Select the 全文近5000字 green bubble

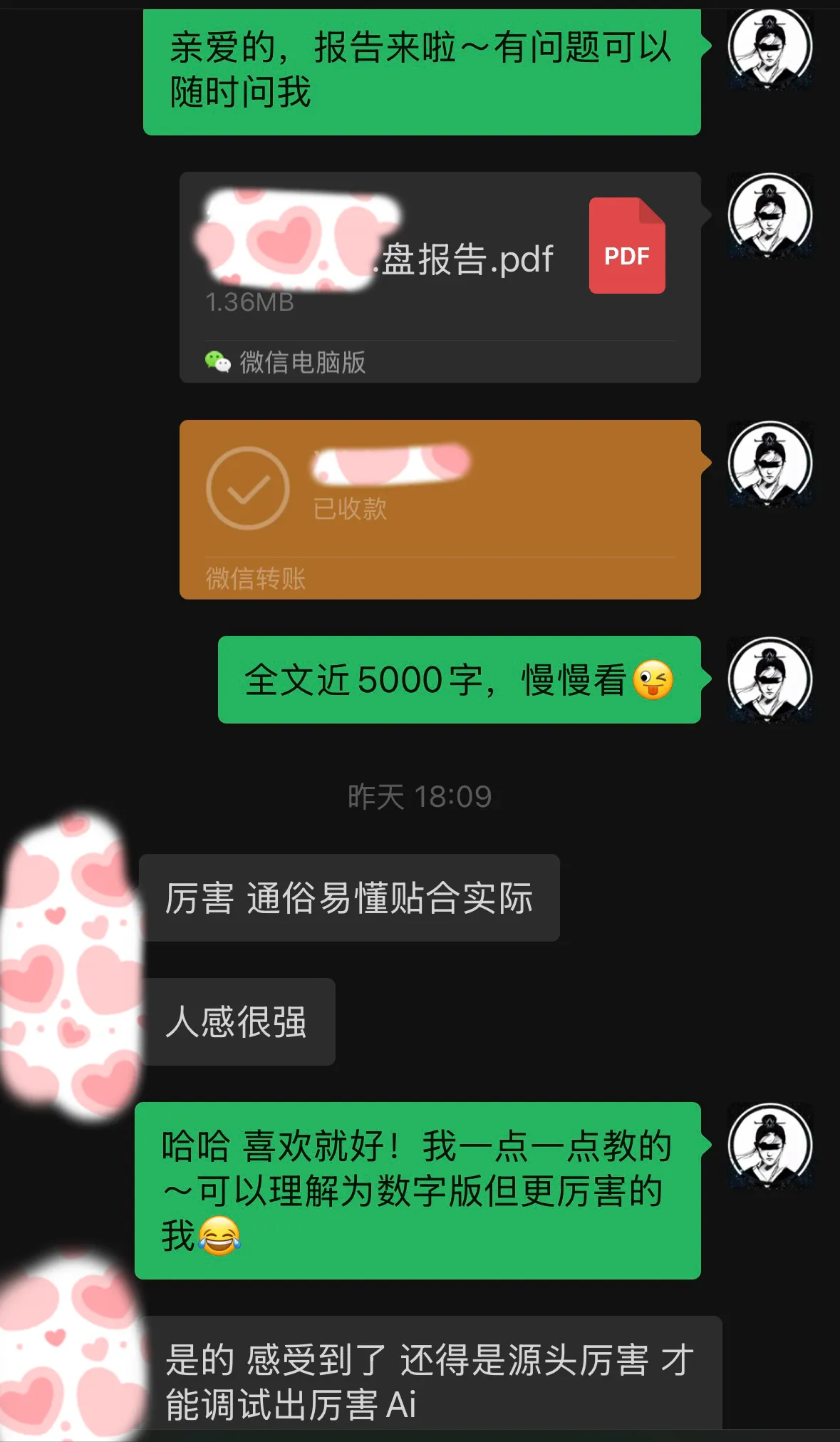tap(460, 681)
